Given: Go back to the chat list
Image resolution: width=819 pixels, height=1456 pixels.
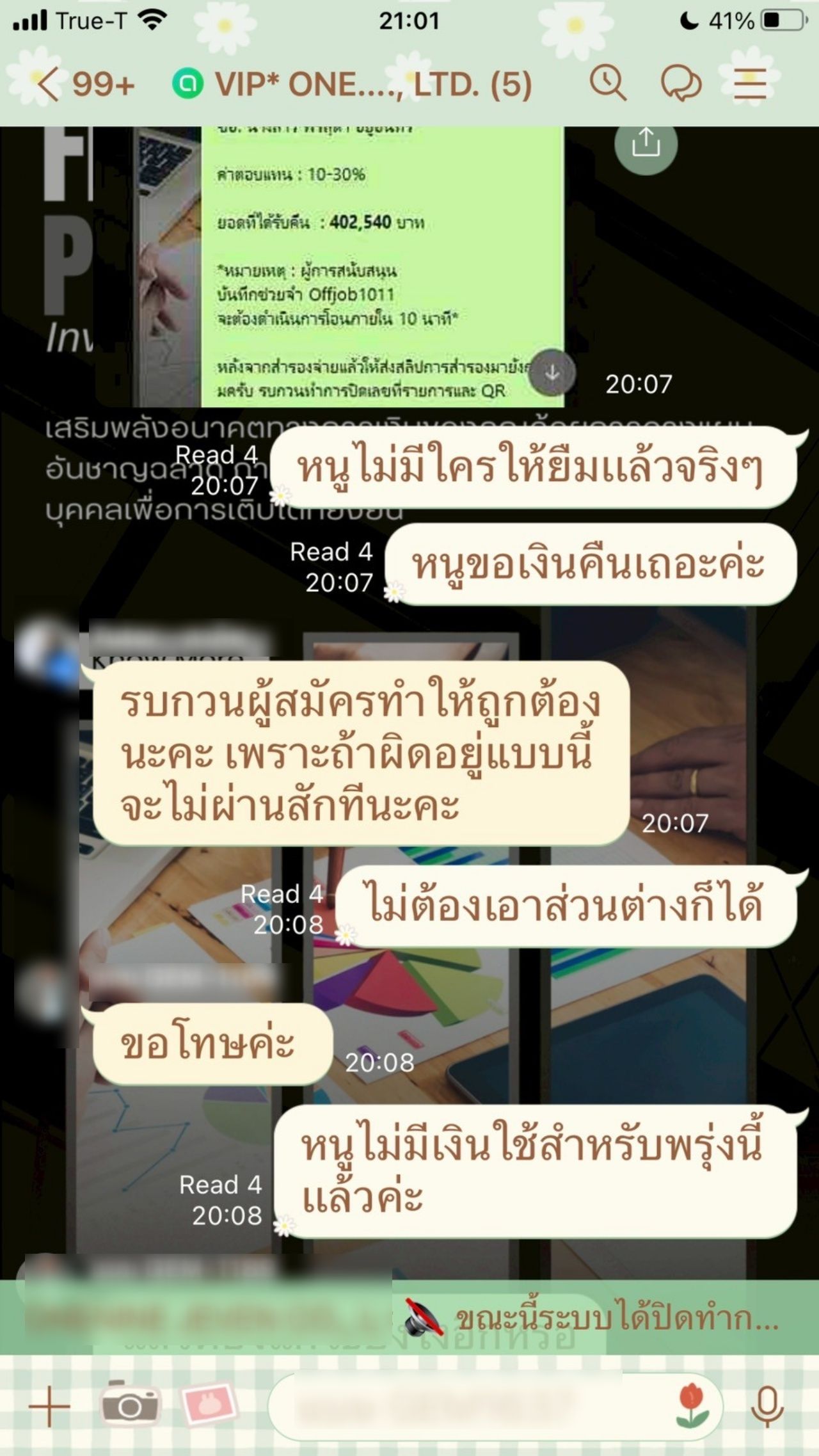Looking at the screenshot, I should [x=48, y=84].
